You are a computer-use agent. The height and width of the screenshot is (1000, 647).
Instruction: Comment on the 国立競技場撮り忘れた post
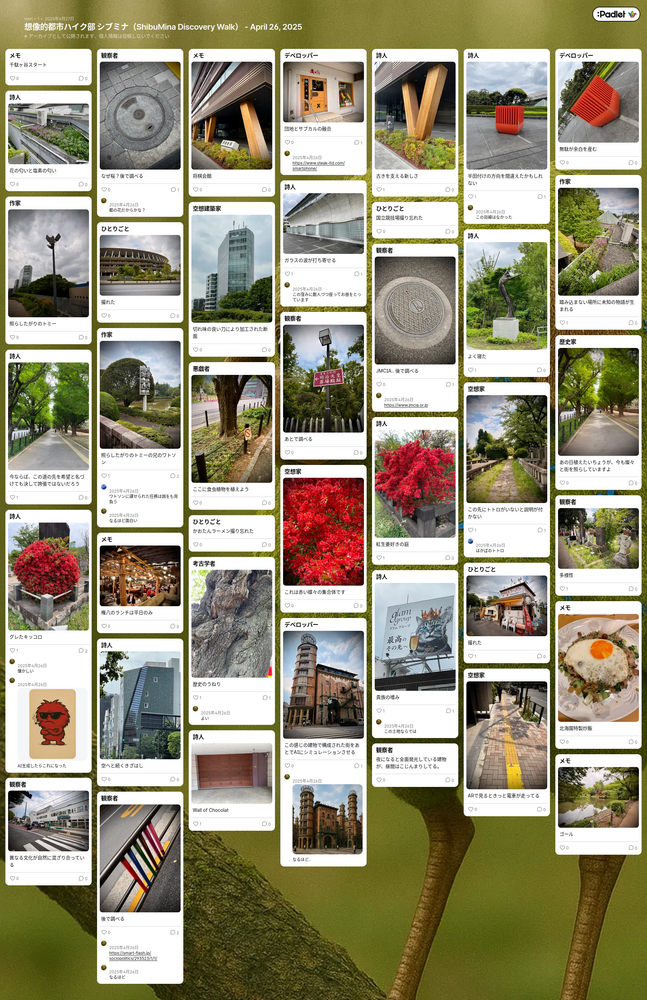pyautogui.click(x=447, y=231)
